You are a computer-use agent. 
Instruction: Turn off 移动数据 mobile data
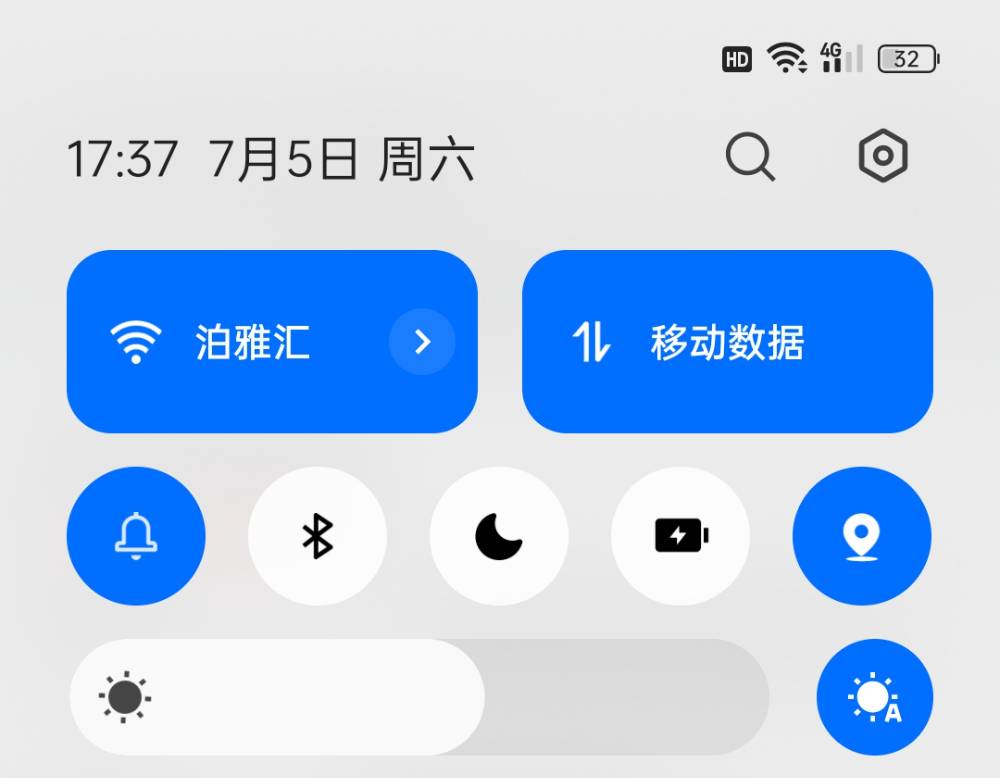click(727, 342)
